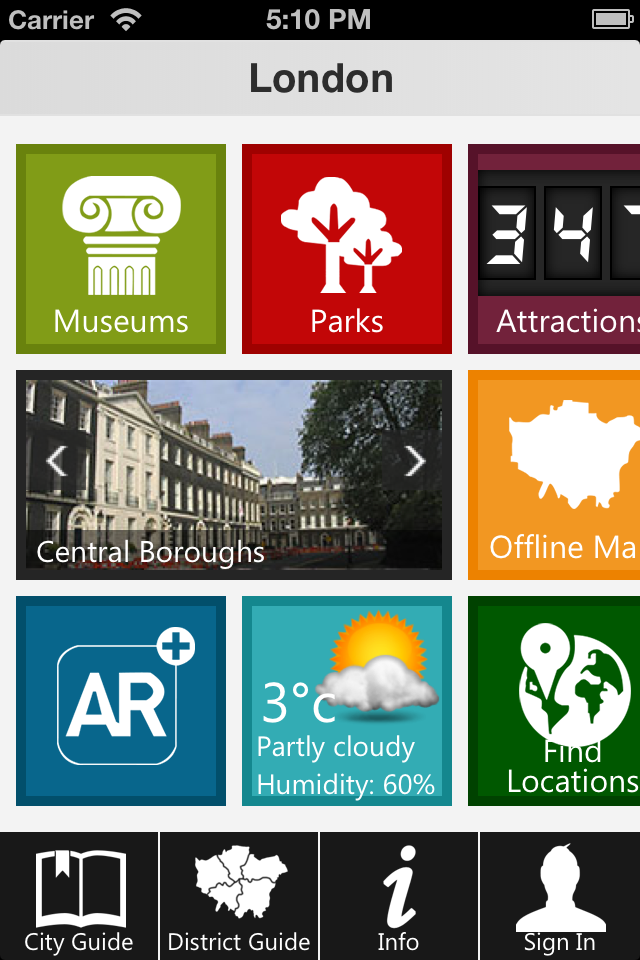Show the next borough photo

pyautogui.click(x=414, y=461)
